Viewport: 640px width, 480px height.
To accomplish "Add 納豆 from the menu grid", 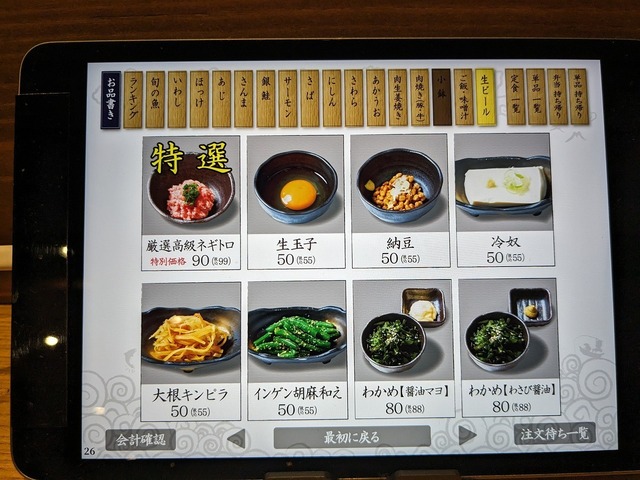I will (x=399, y=203).
